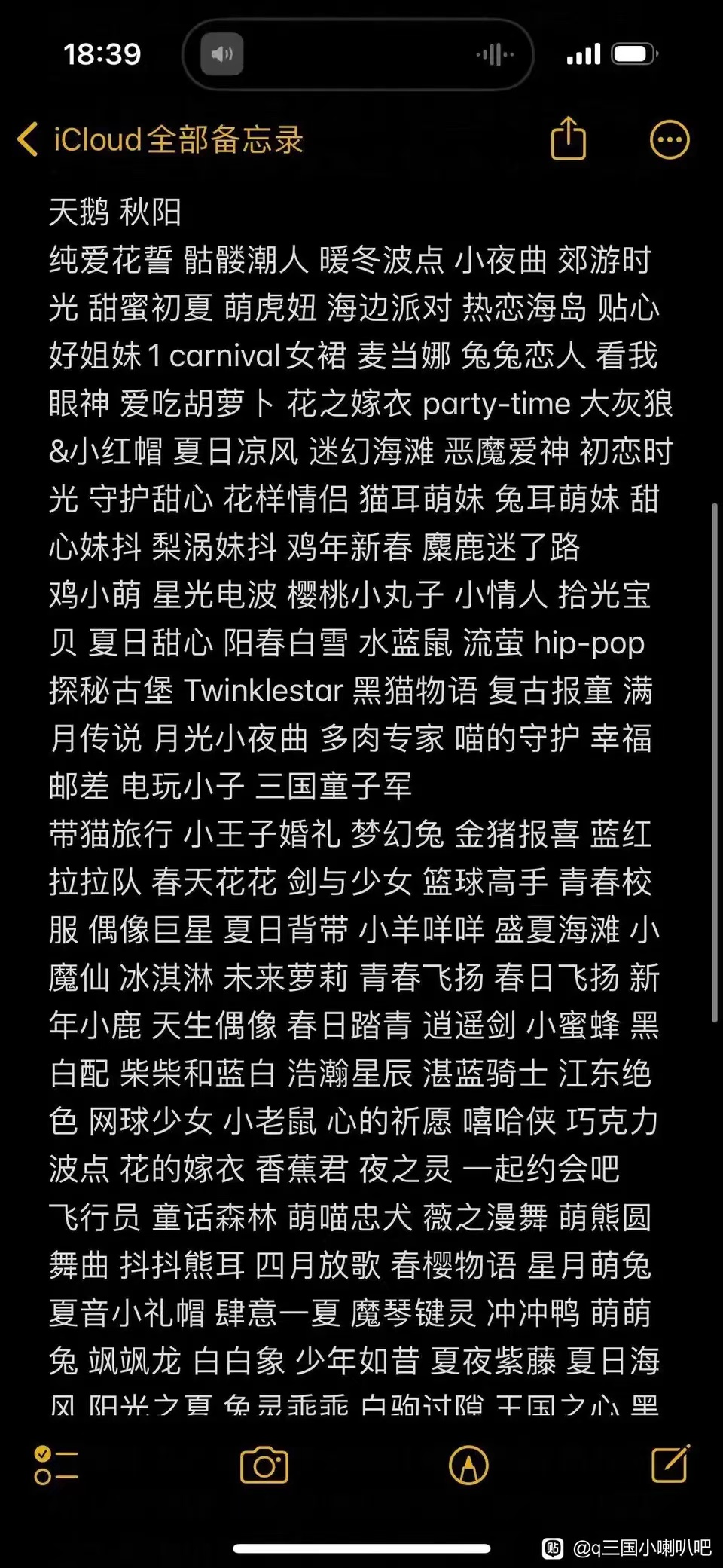Go back to iCloud全部备忘录
Screen dimensions: 723x1568
click(x=160, y=139)
